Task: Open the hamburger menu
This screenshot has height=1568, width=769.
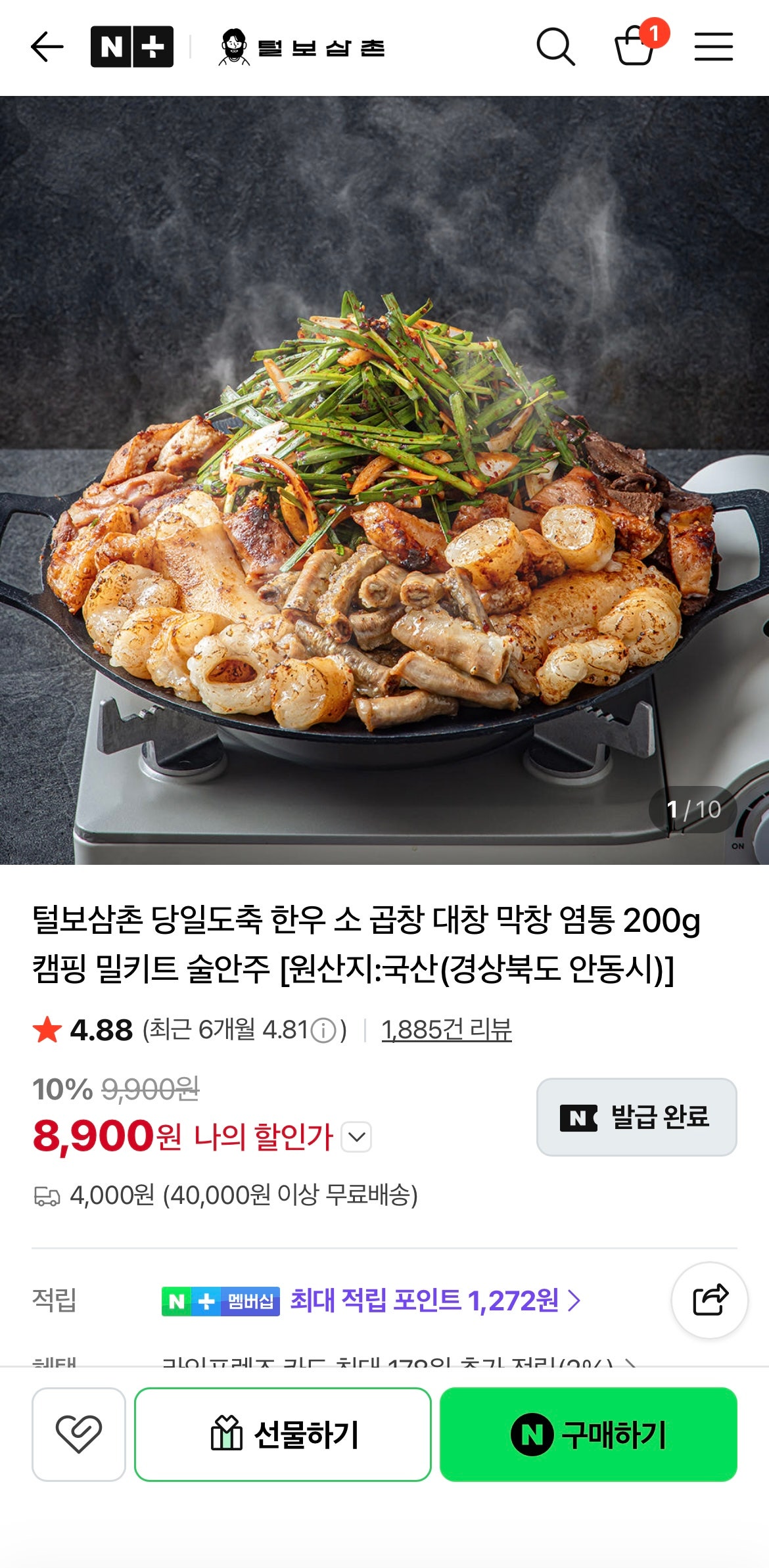Action: (714, 46)
